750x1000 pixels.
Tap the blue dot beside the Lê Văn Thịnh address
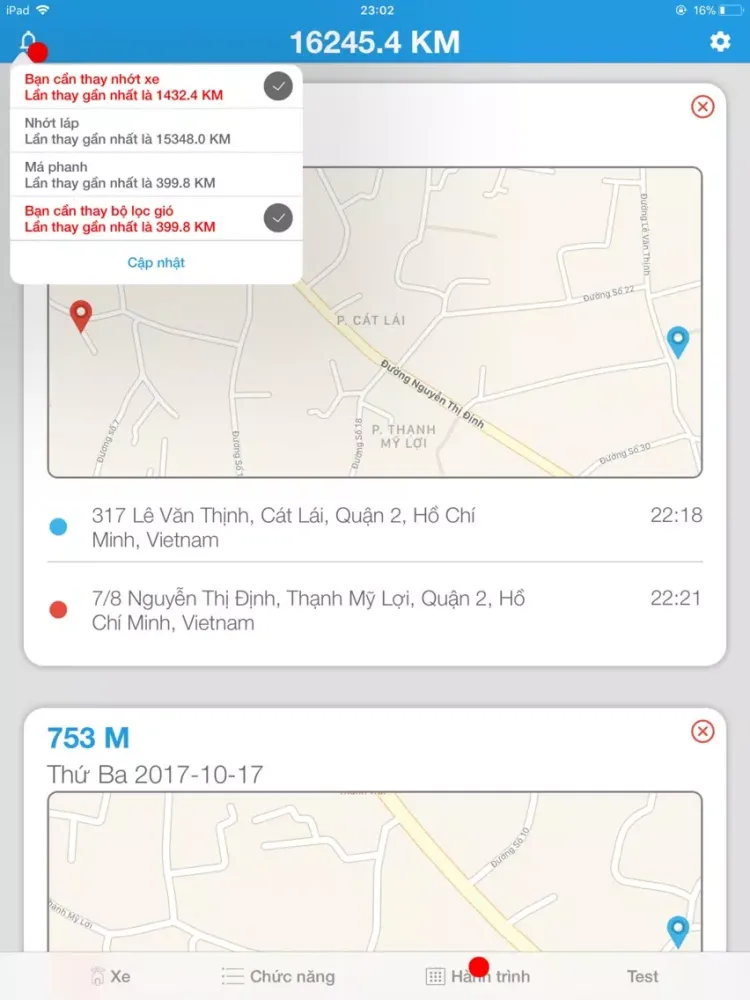point(57,526)
